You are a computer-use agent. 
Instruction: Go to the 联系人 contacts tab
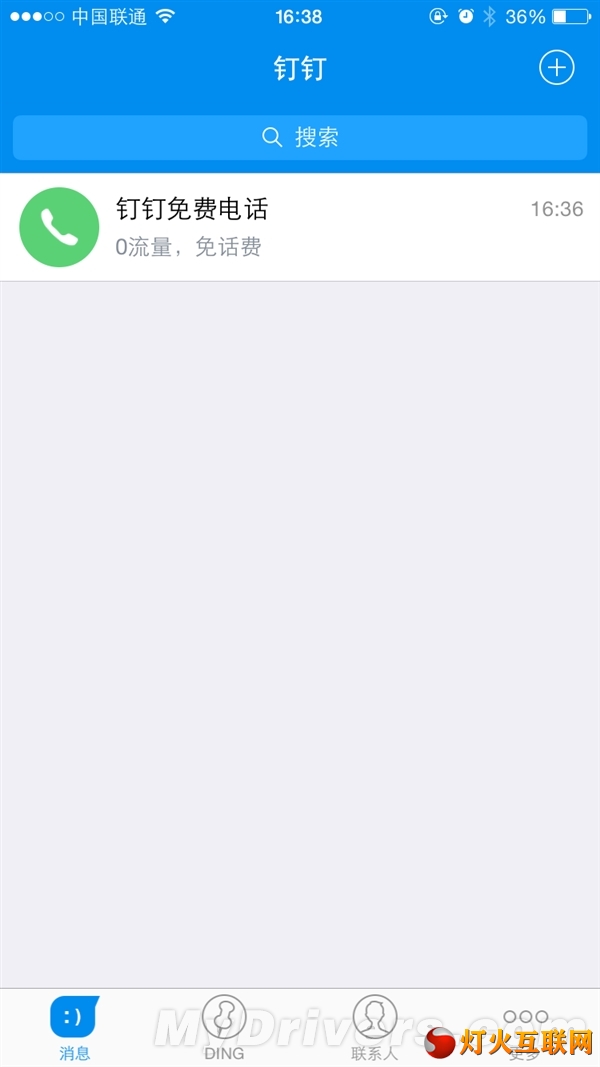(x=374, y=1028)
